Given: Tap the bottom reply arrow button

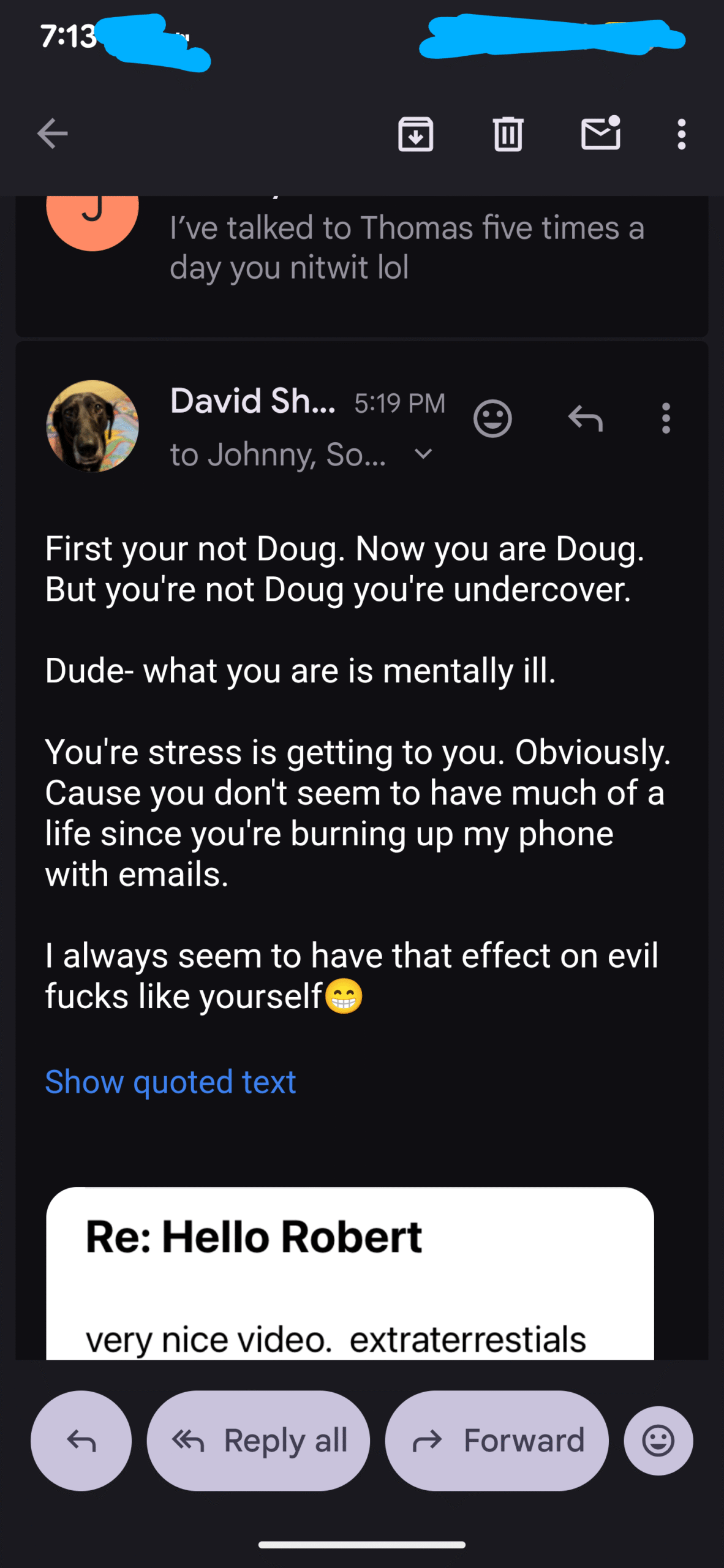Looking at the screenshot, I should click(81, 1441).
